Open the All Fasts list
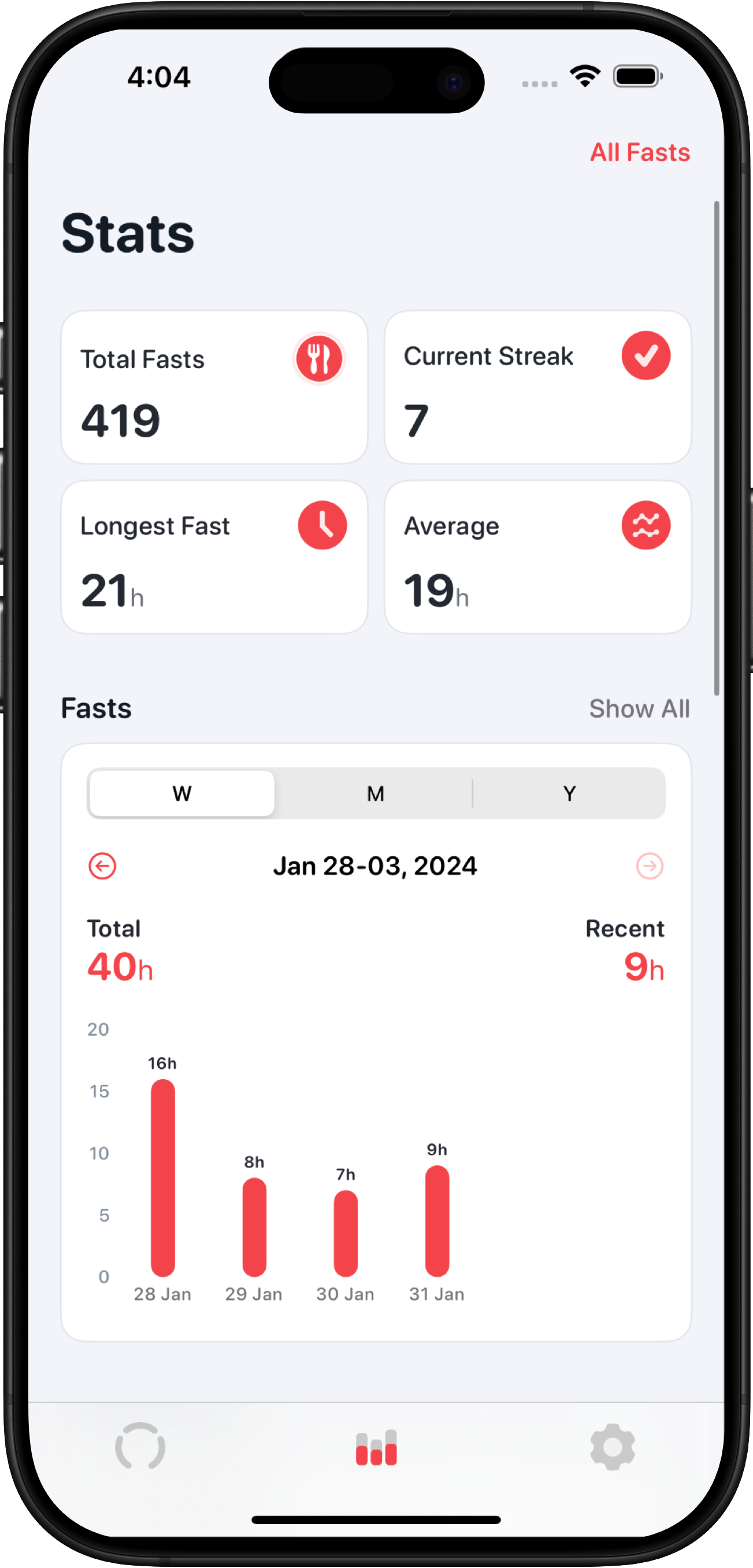 click(x=639, y=152)
